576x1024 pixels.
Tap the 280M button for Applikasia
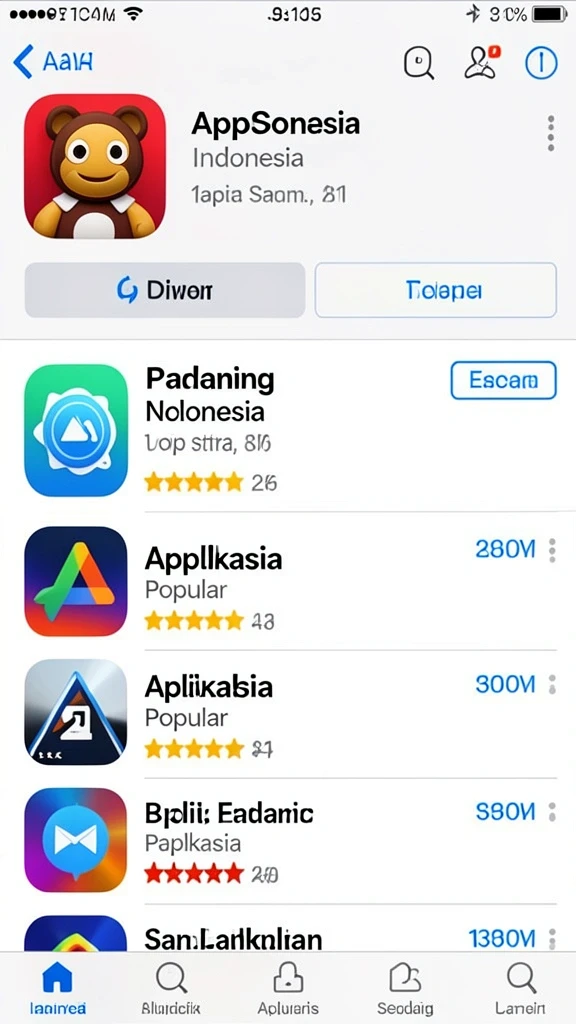click(505, 550)
